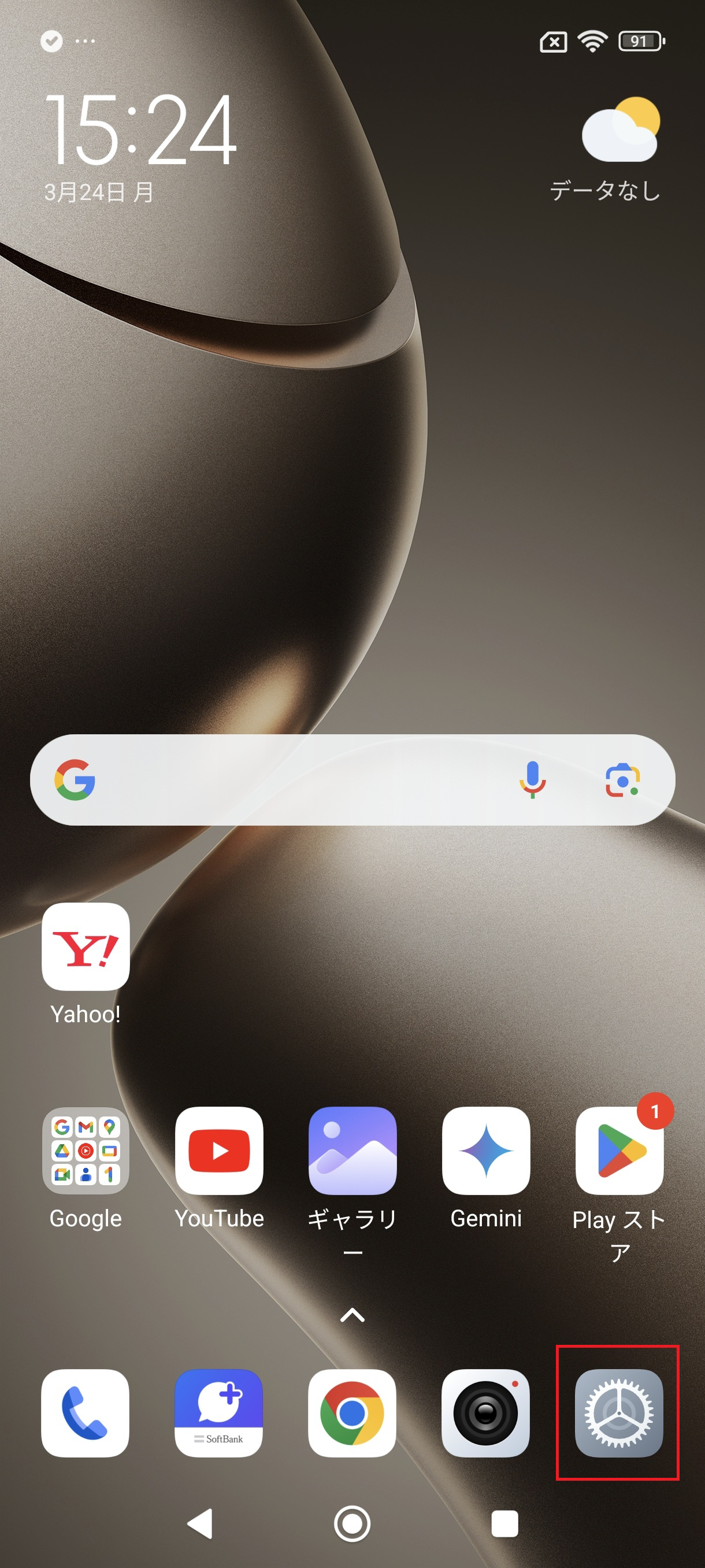The image size is (705, 1568).
Task: Open Chrome browser
Action: pos(352,1413)
